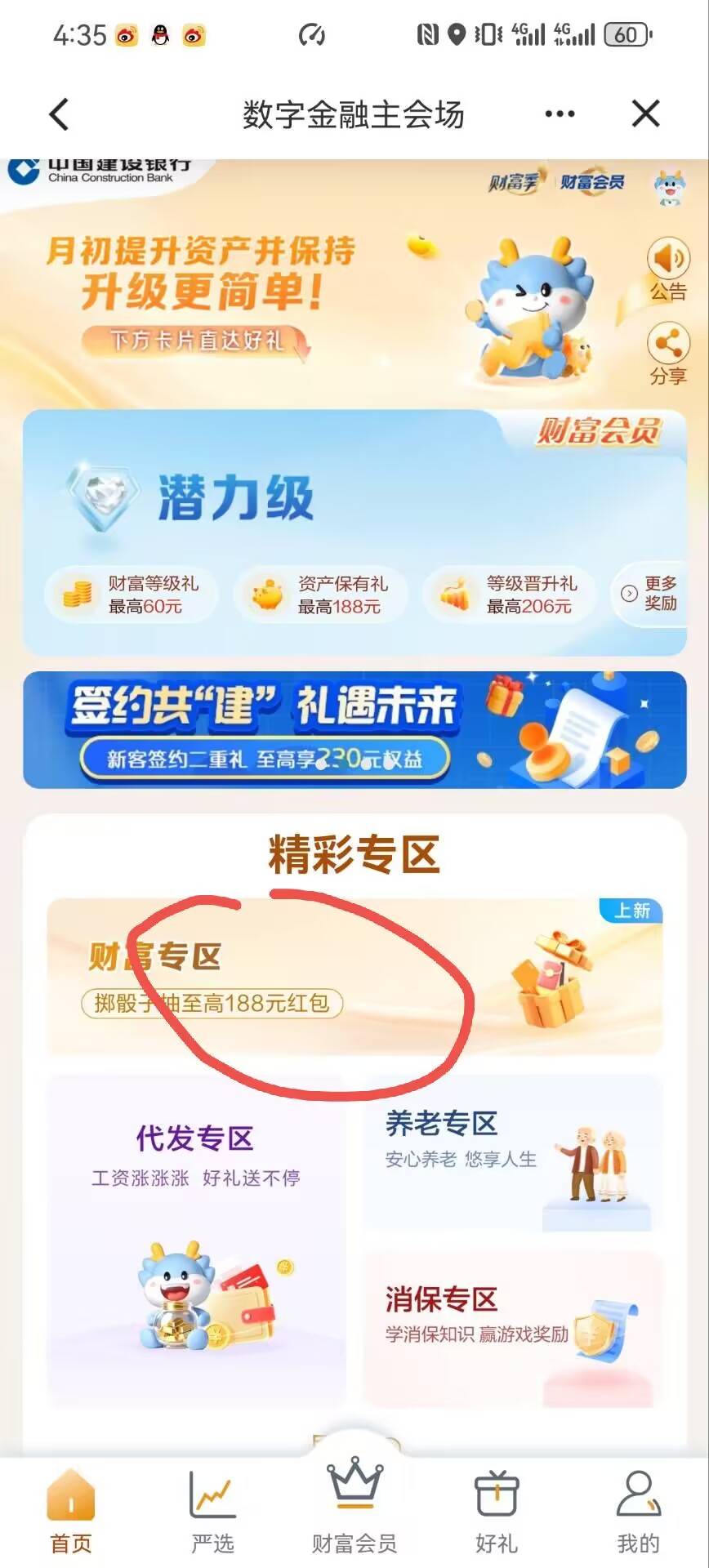Open the 签约共建 礼遇未来 banner

click(x=354, y=729)
